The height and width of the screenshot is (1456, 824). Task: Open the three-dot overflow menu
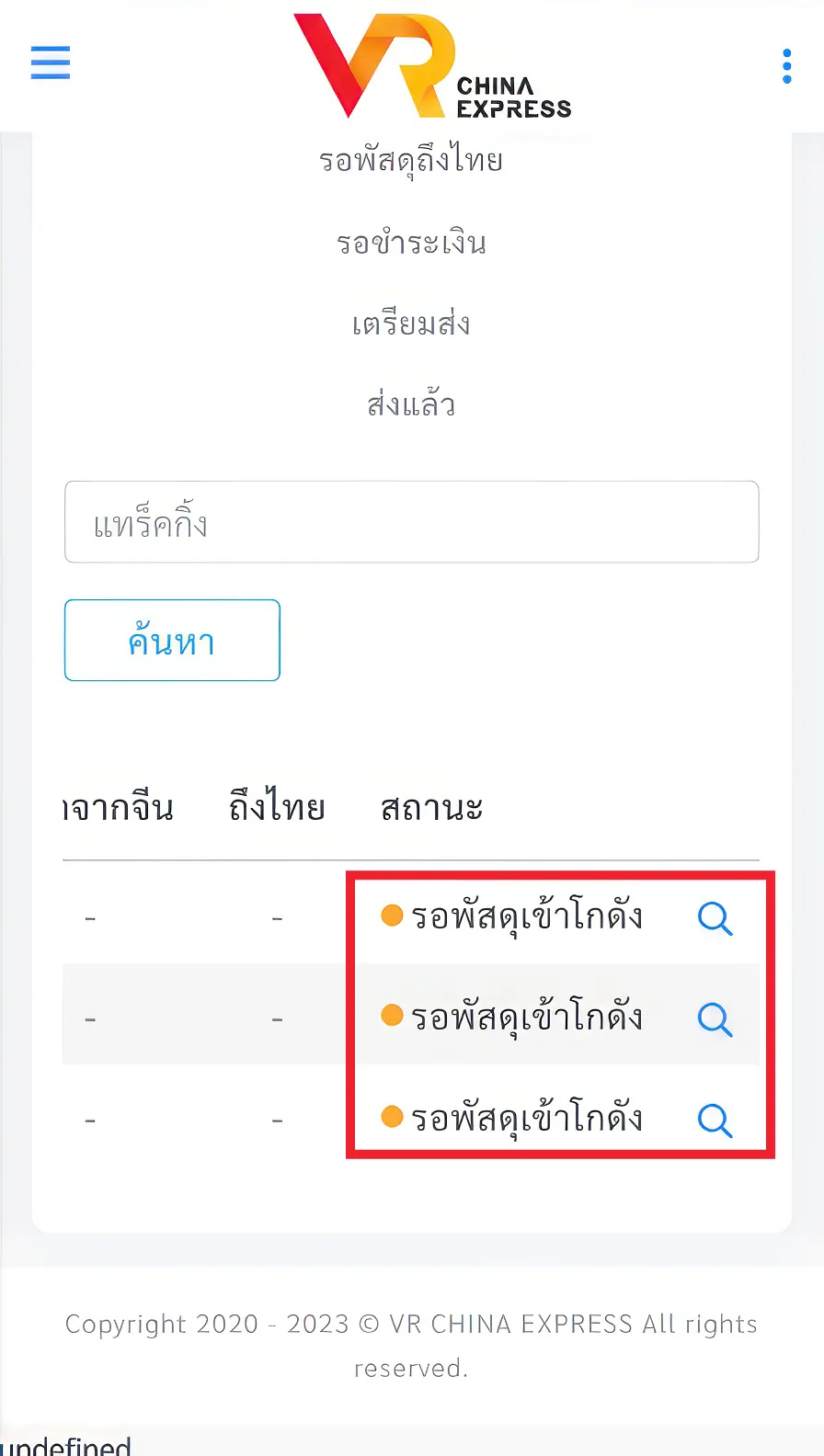point(786,66)
